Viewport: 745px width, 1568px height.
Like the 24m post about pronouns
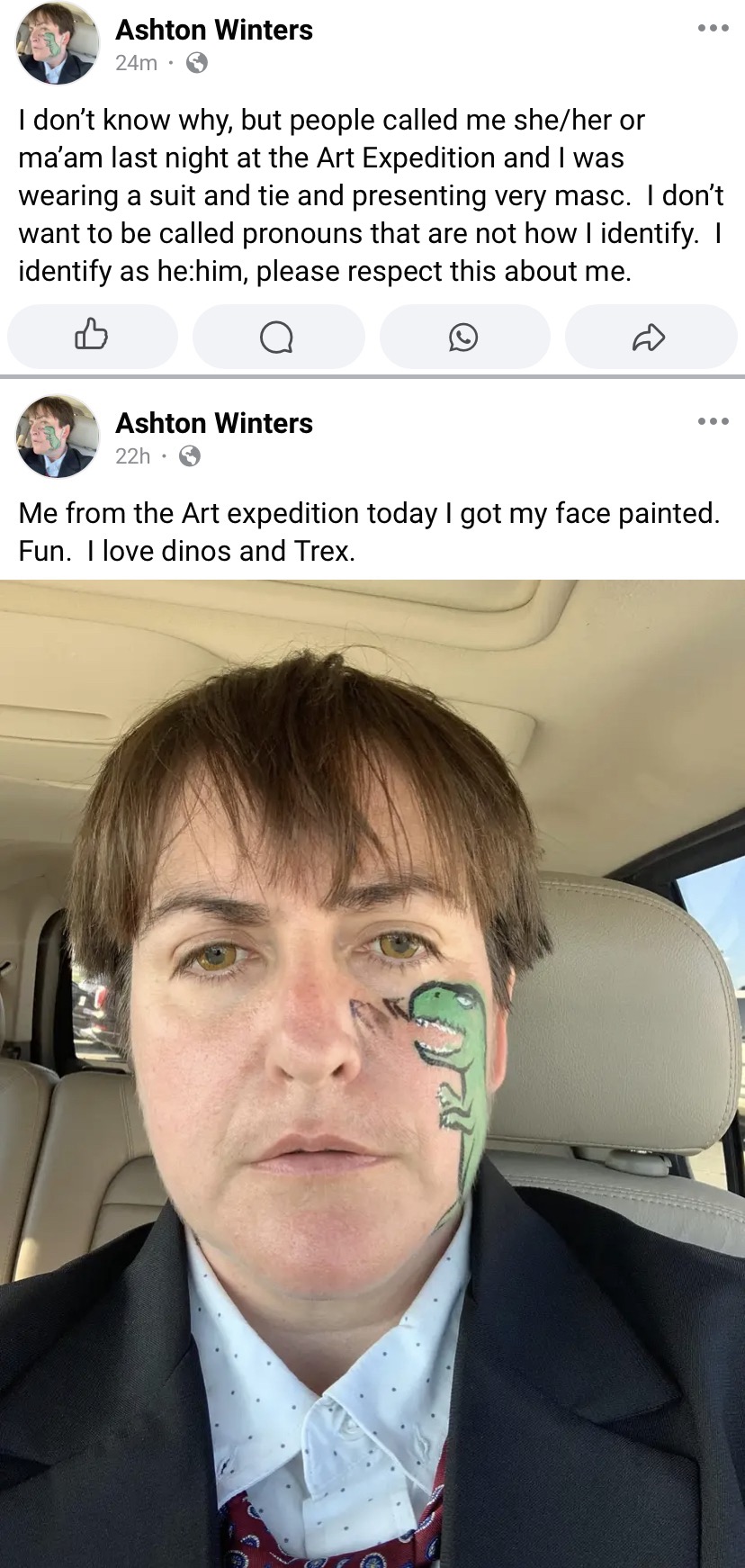(x=92, y=337)
